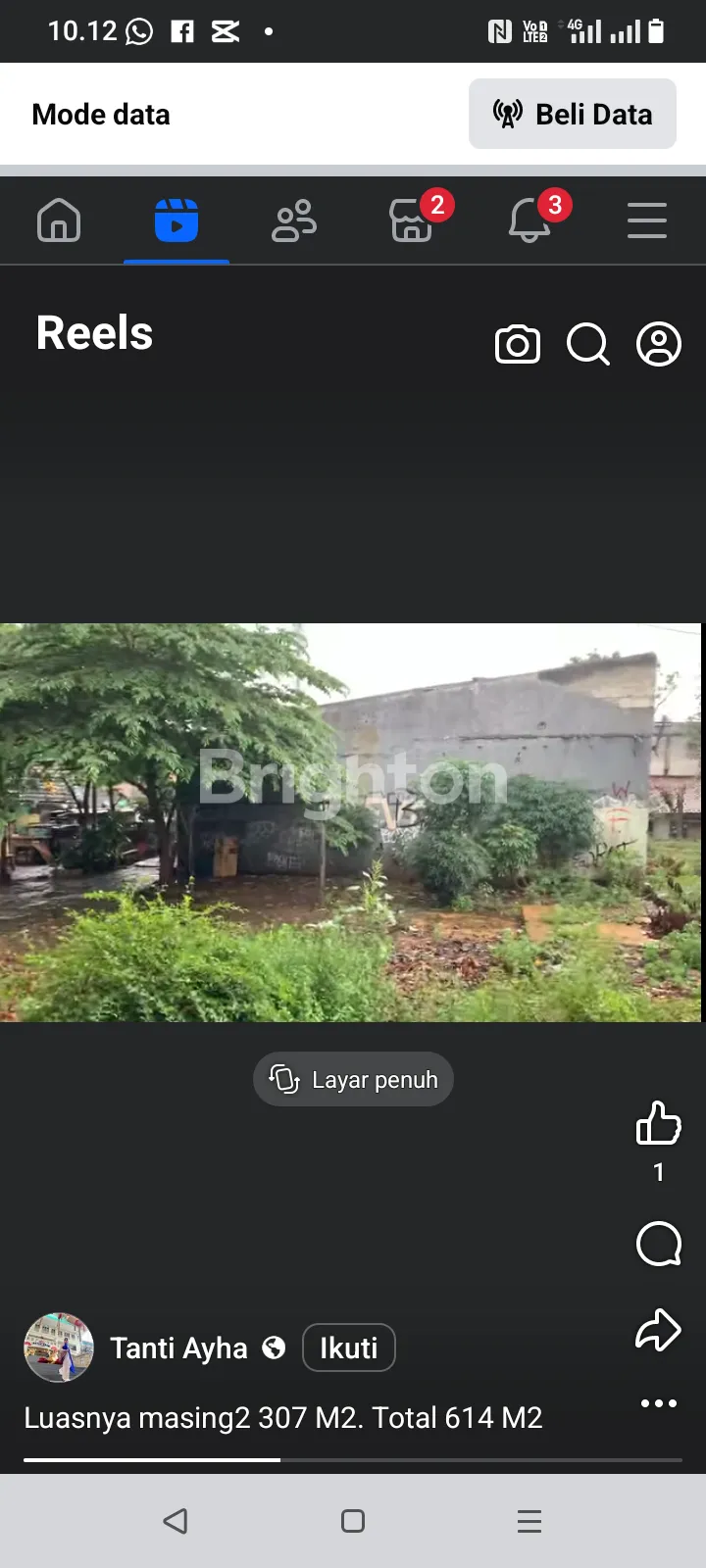Open the Reels profile icon

659,344
